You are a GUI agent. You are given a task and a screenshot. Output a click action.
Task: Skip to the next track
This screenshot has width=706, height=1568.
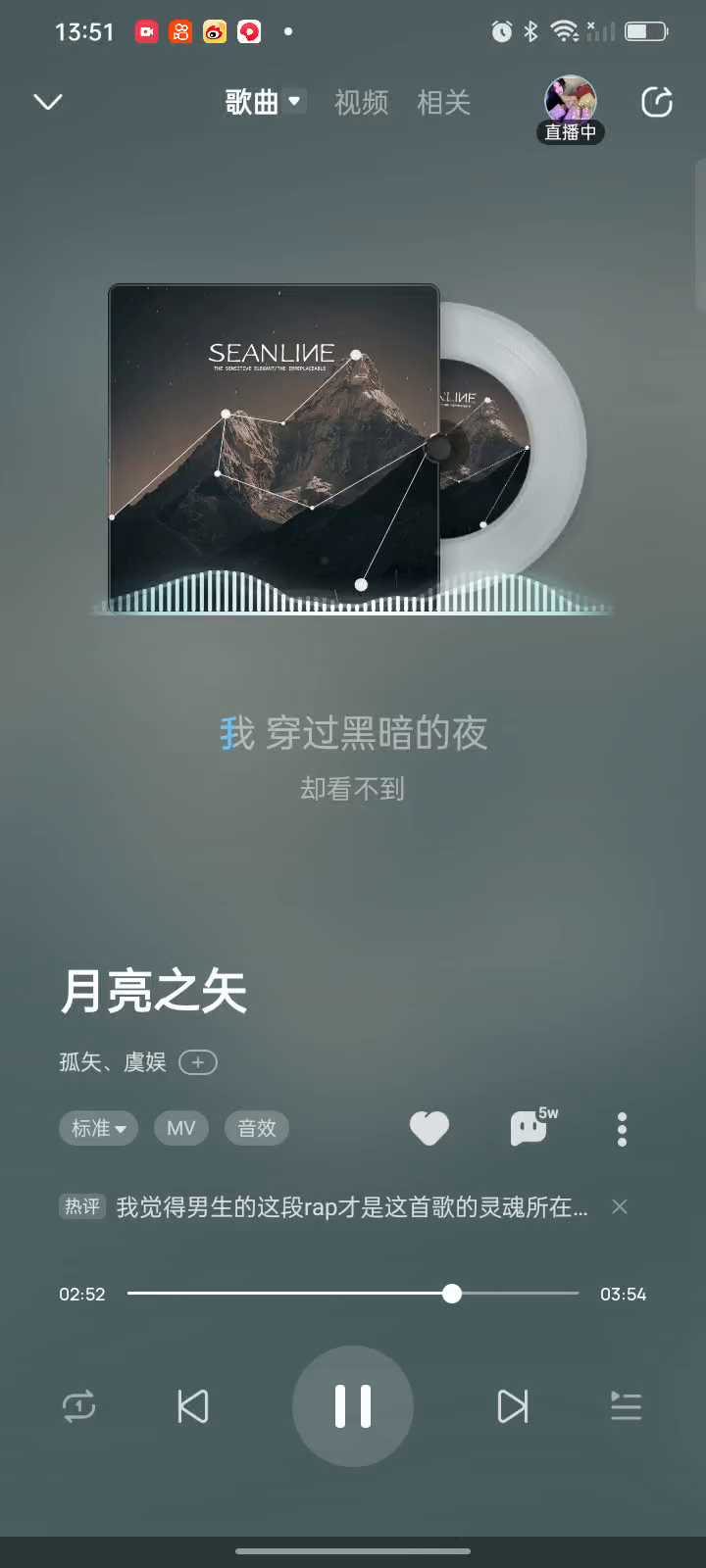click(x=513, y=1406)
